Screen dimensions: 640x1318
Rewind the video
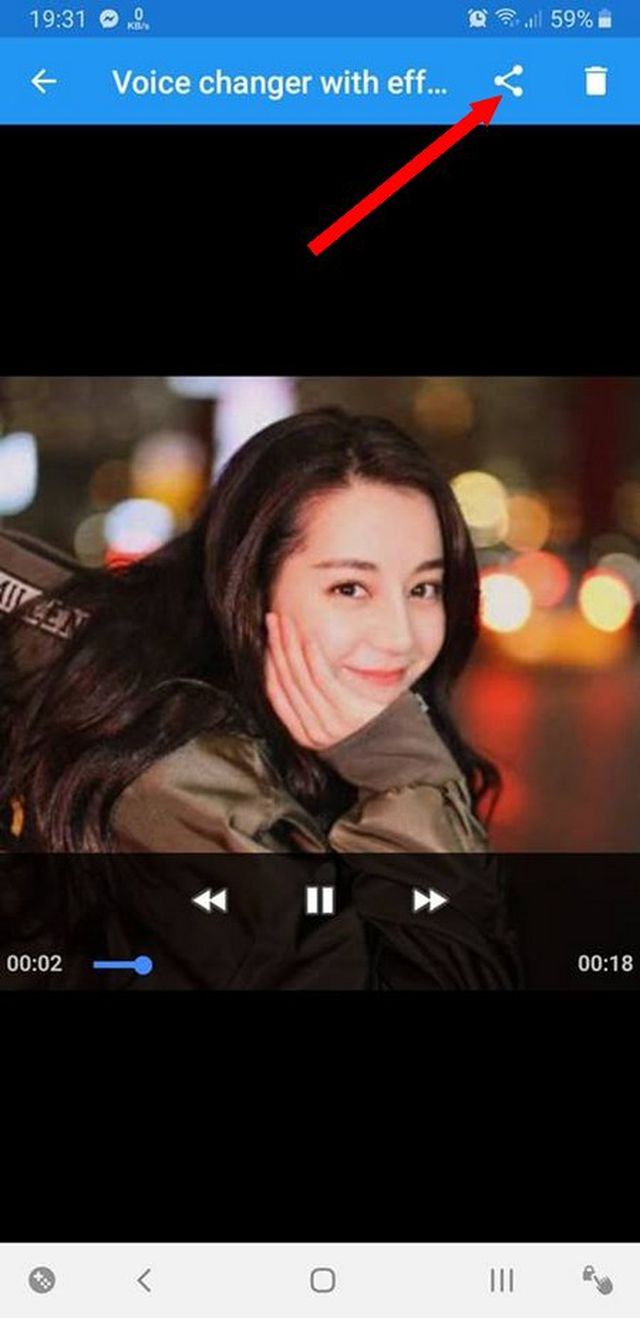coord(209,901)
